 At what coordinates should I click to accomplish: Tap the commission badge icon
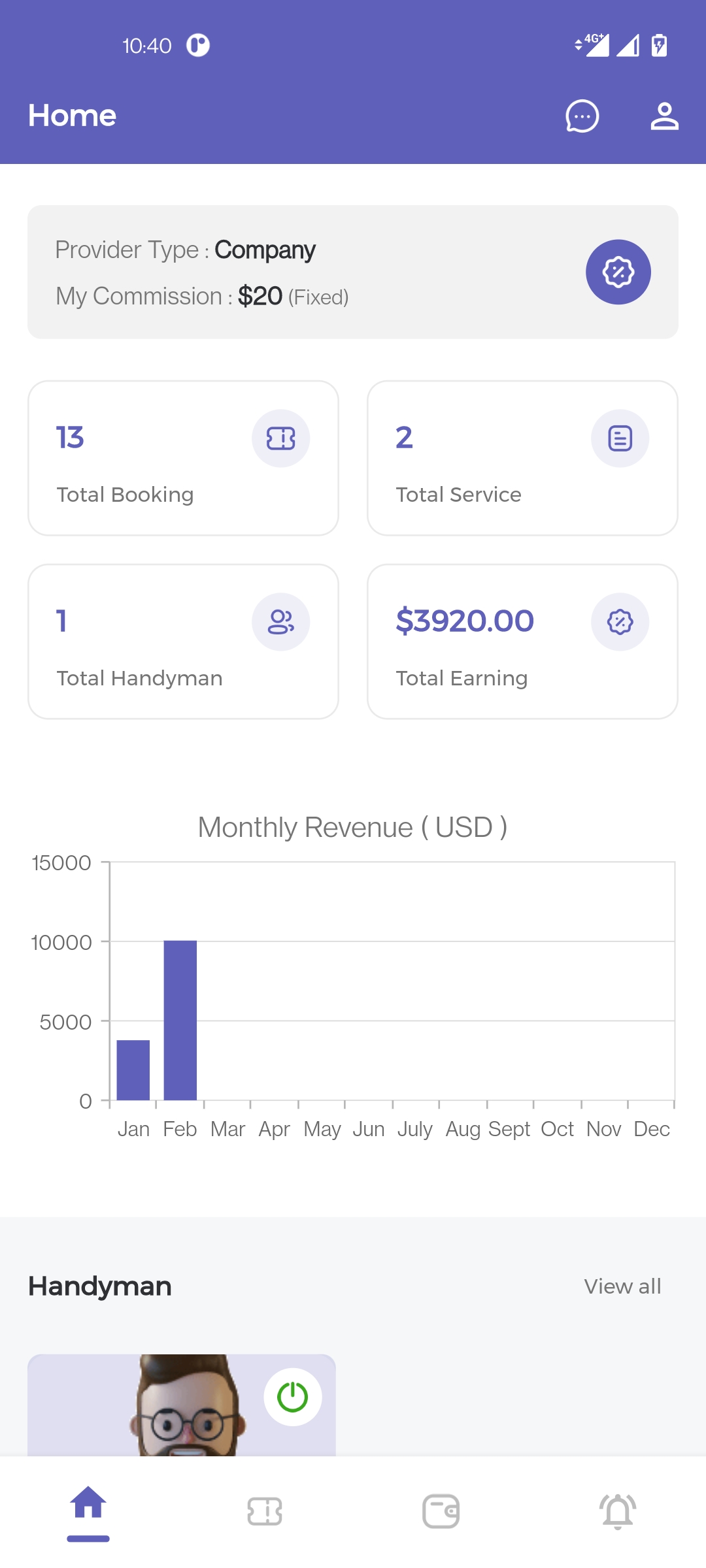tap(618, 271)
